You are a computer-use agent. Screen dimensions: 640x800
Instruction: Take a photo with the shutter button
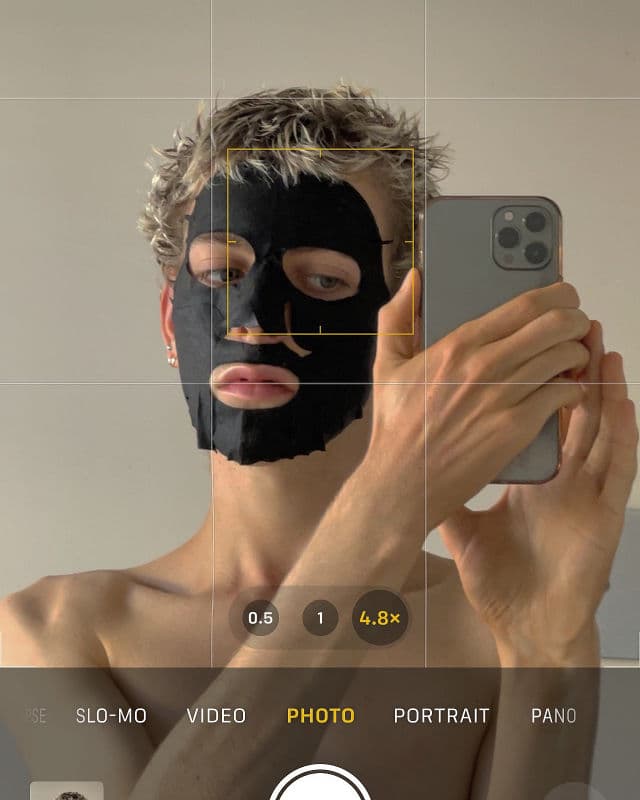tap(320, 785)
